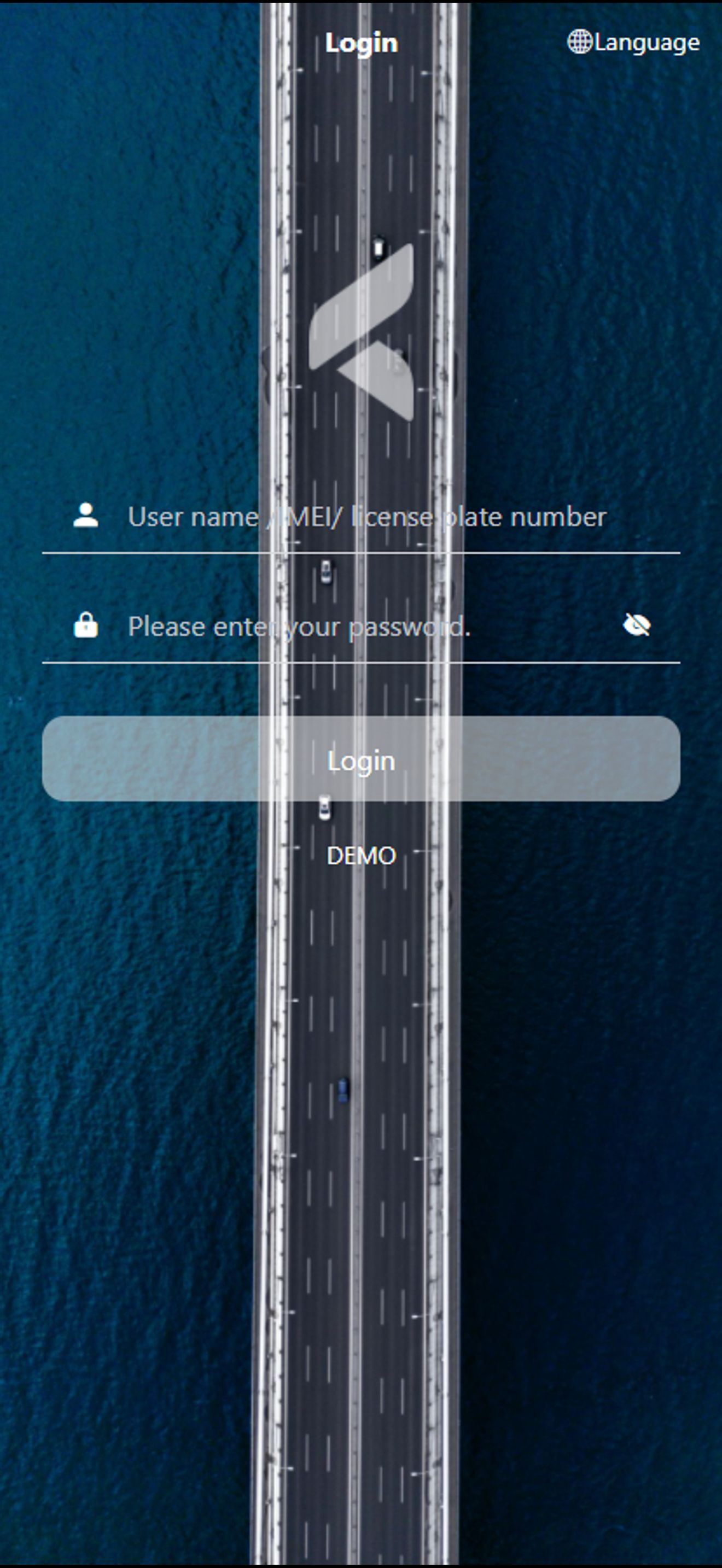
Task: Click the username IMEI input field
Action: [x=365, y=517]
